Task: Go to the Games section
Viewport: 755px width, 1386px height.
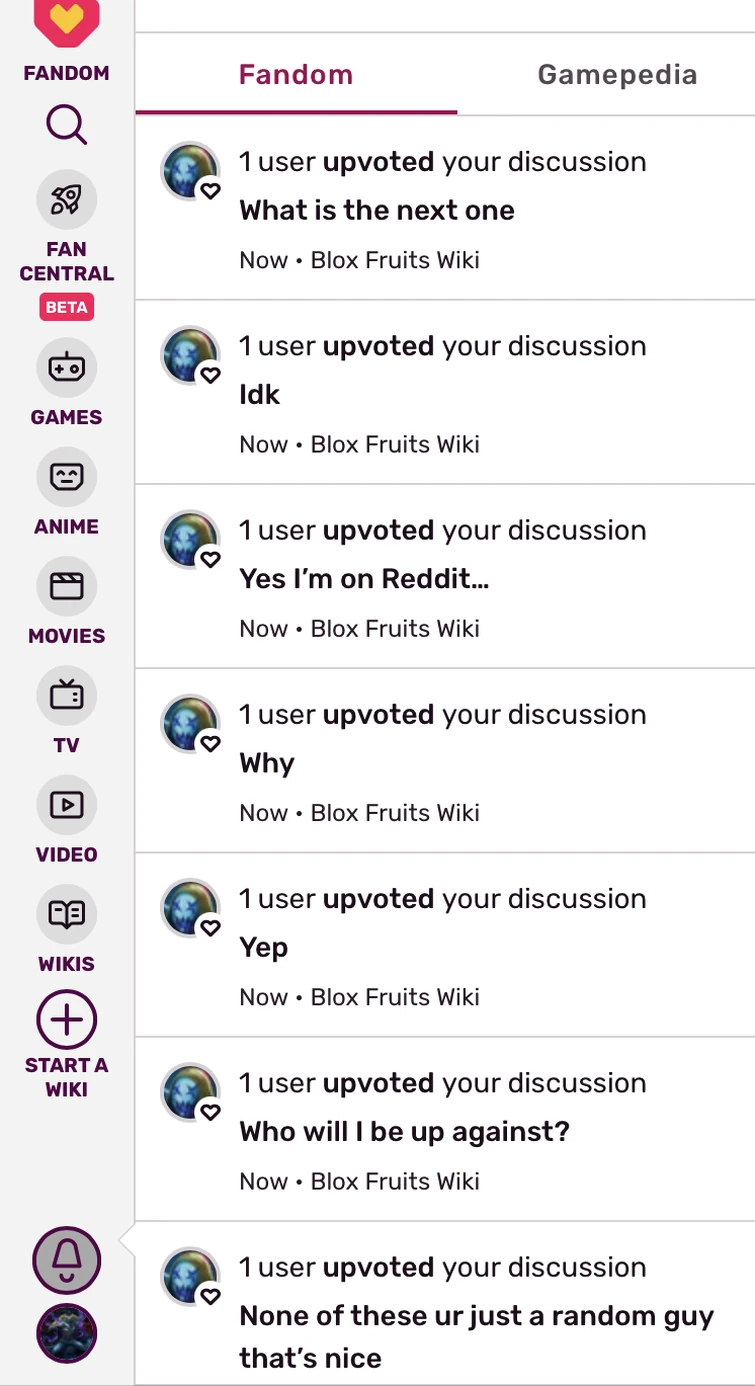Action: point(66,368)
